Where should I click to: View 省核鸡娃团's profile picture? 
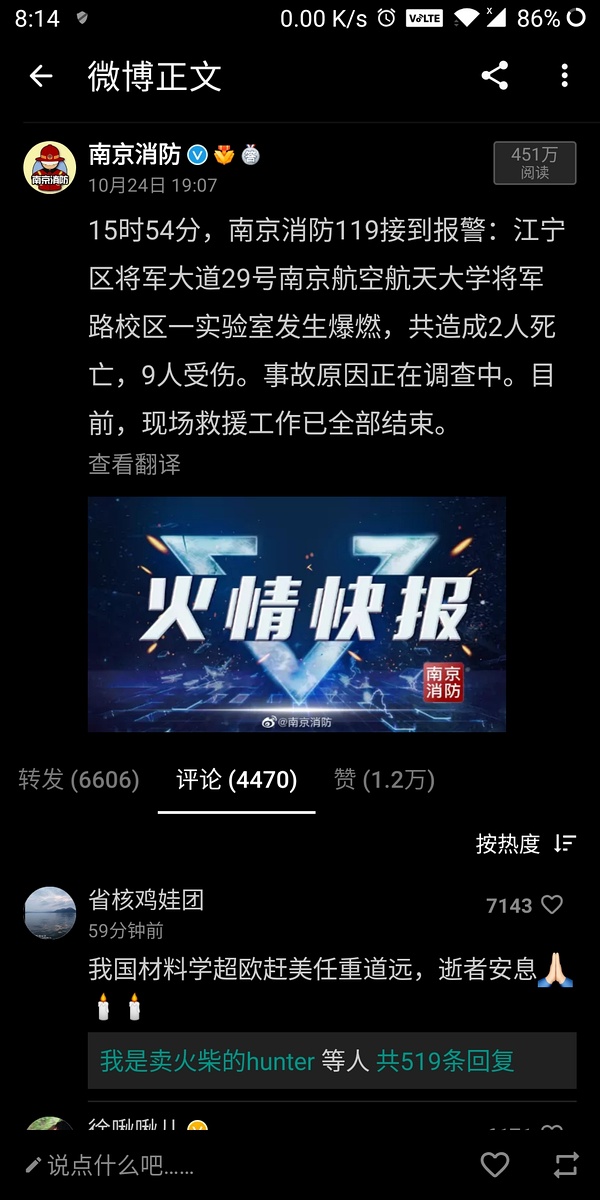[50, 913]
